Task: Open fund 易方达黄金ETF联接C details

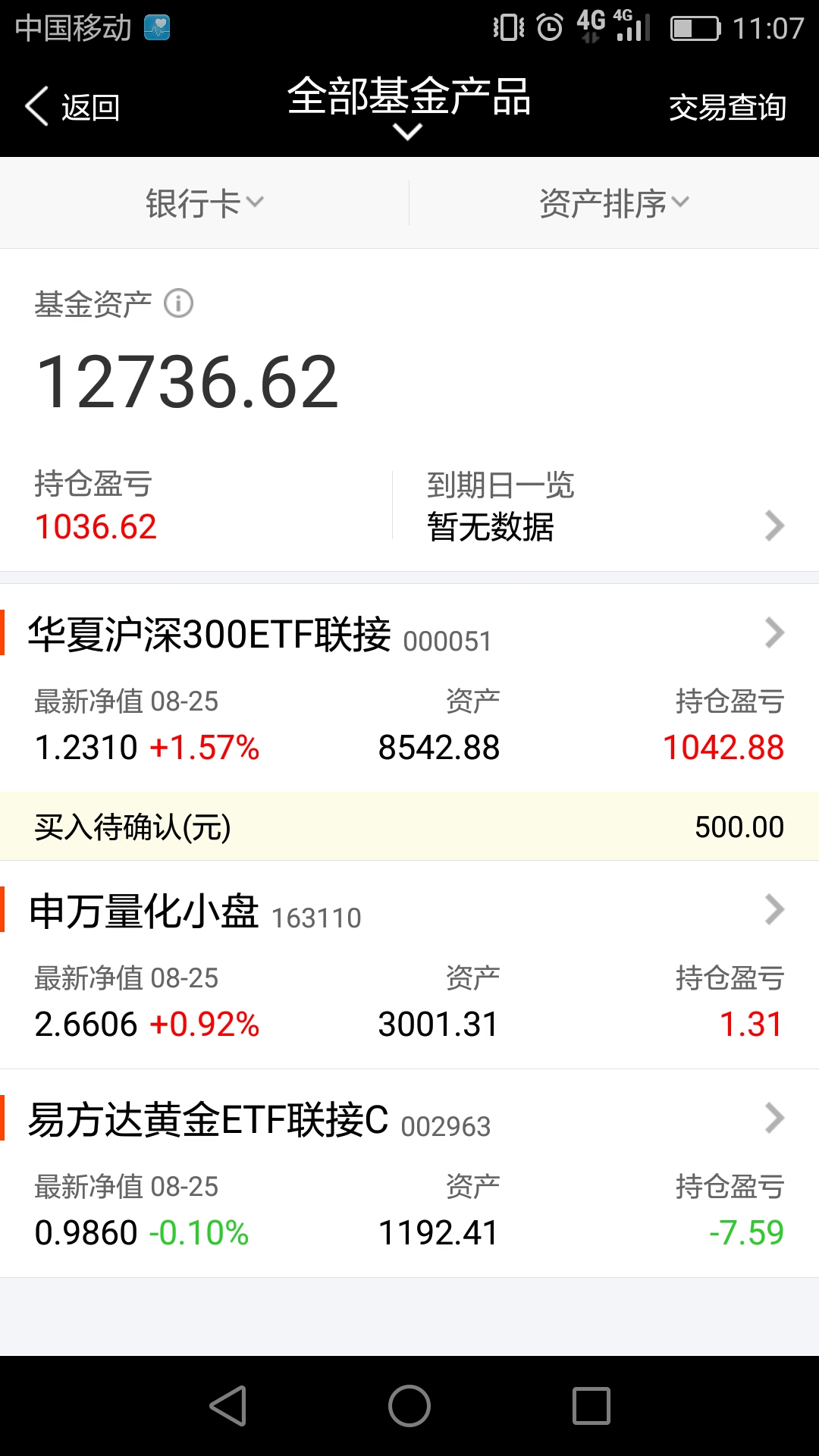Action: pos(409,1173)
